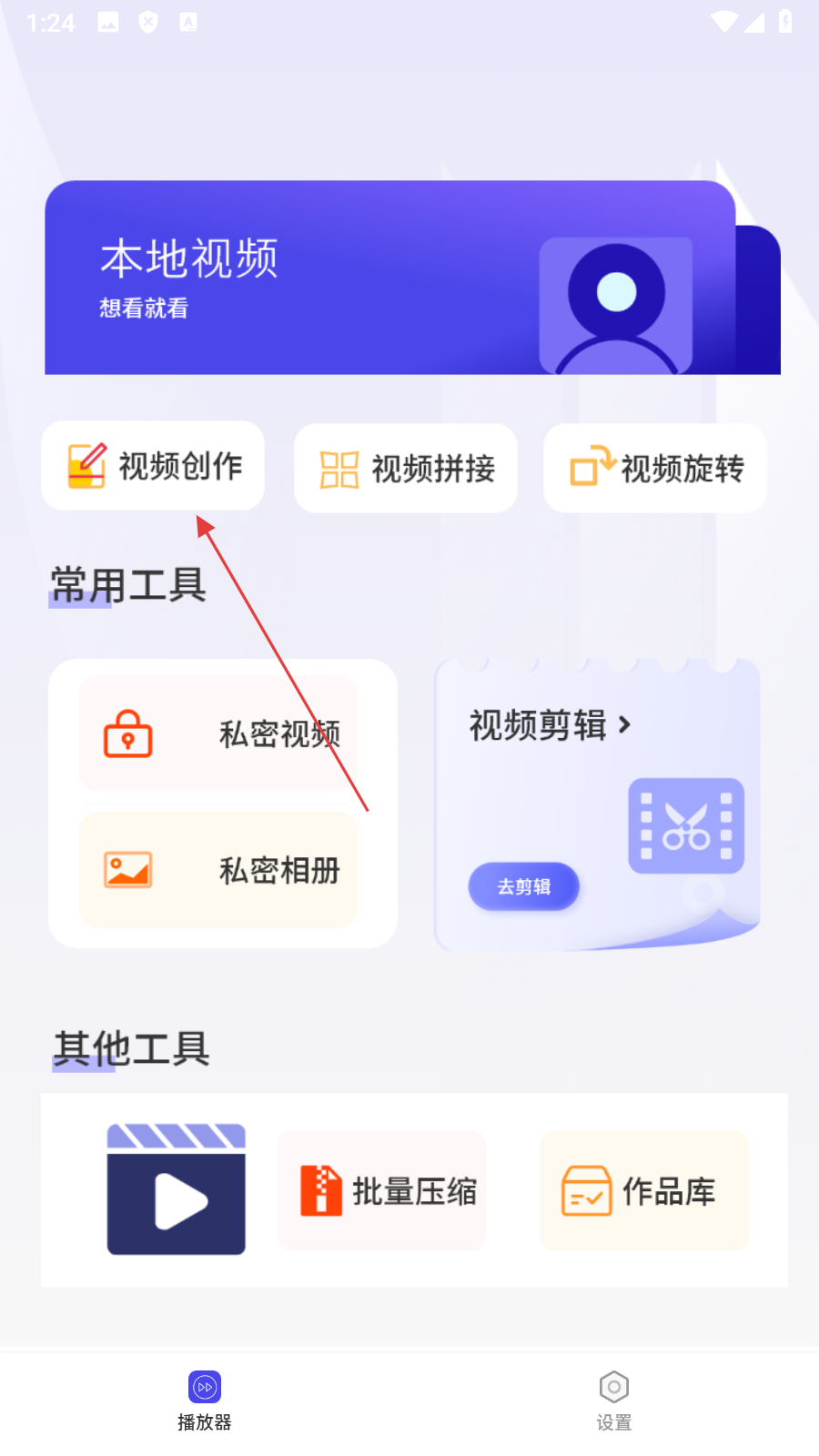Open 视频创作 tool
Screen dimensions: 819x1456
pyautogui.click(x=153, y=466)
